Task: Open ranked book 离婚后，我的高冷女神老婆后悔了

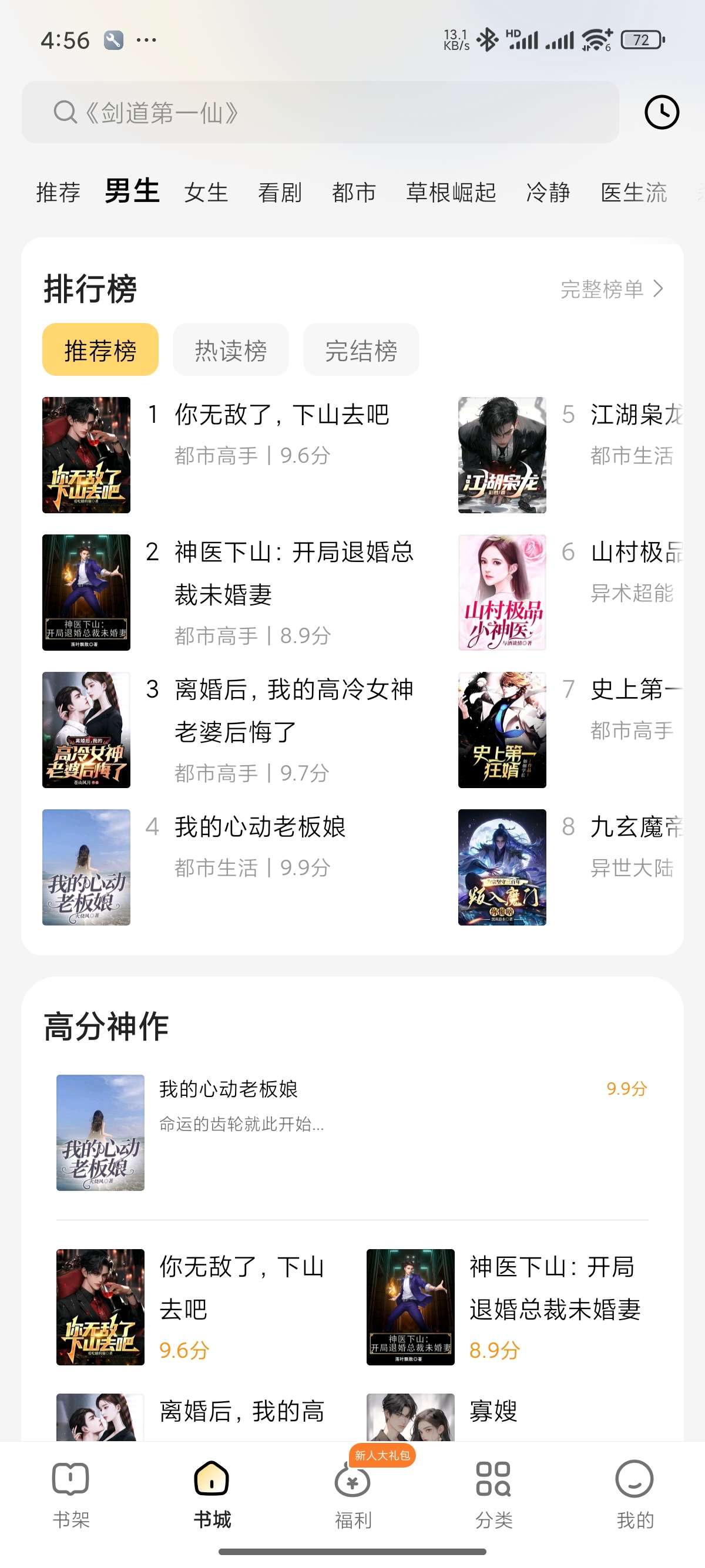Action: pos(293,710)
